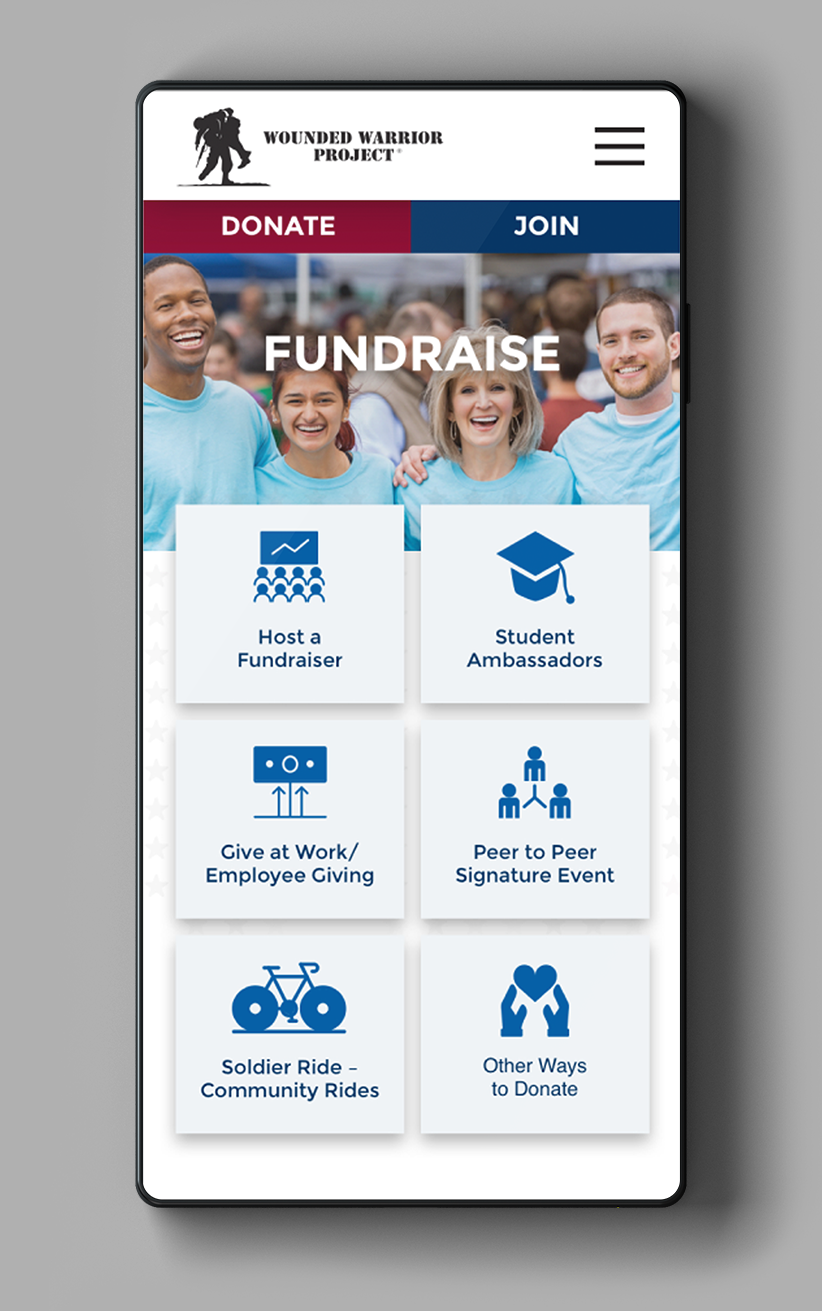Open the hamburger menu
Image resolution: width=822 pixels, height=1311 pixels.
coord(619,146)
